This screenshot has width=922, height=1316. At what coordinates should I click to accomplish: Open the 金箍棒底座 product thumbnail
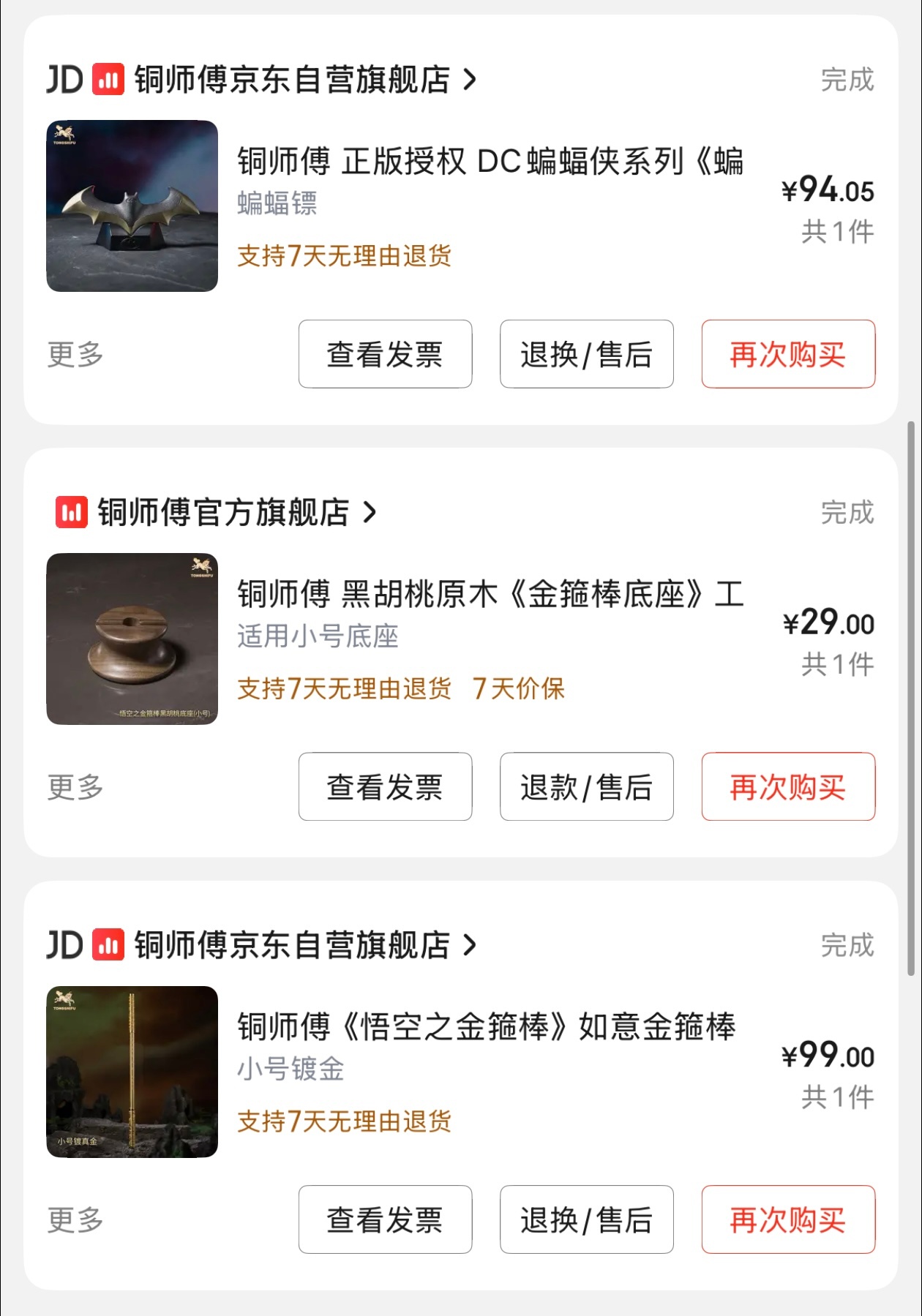point(132,639)
